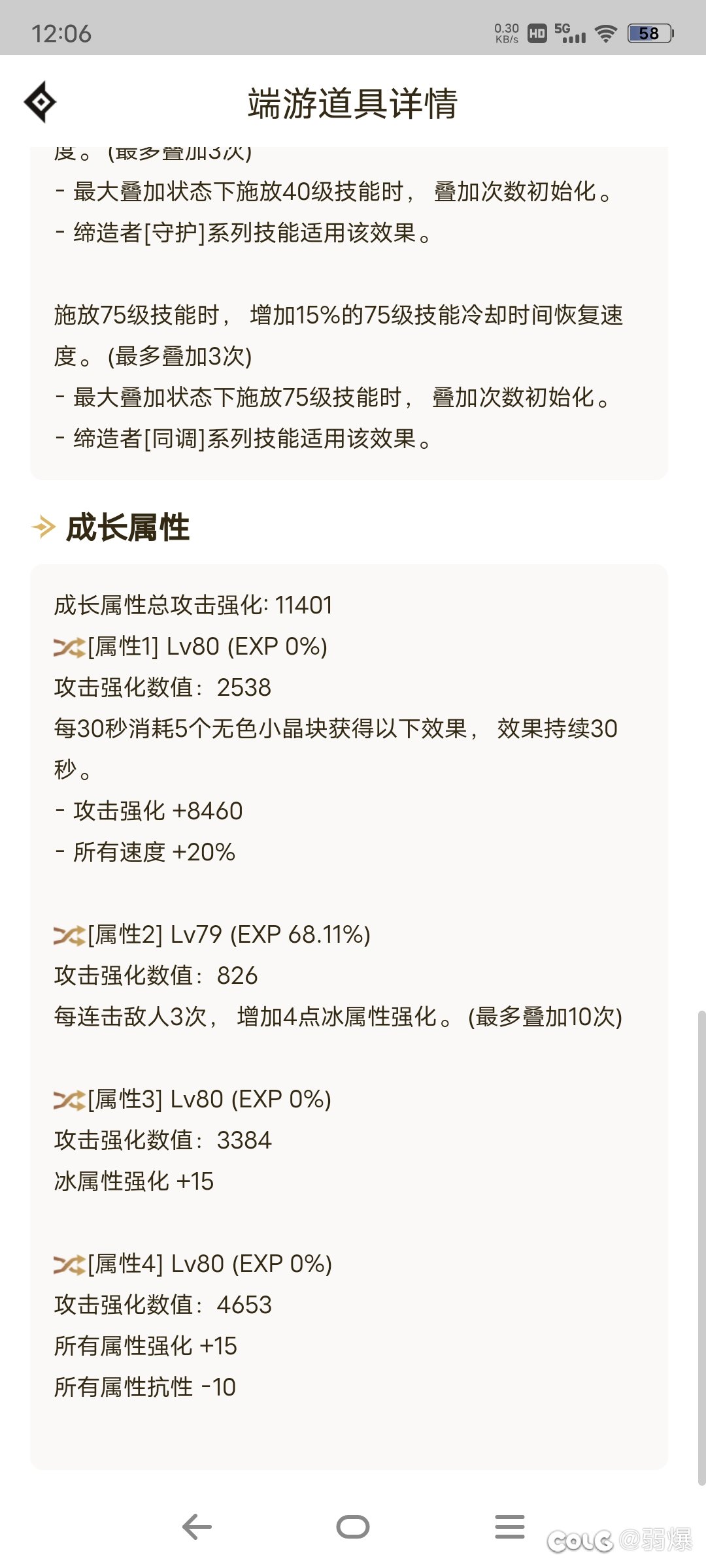
Task: Tap the diamond app logo icon
Action: click(42, 102)
